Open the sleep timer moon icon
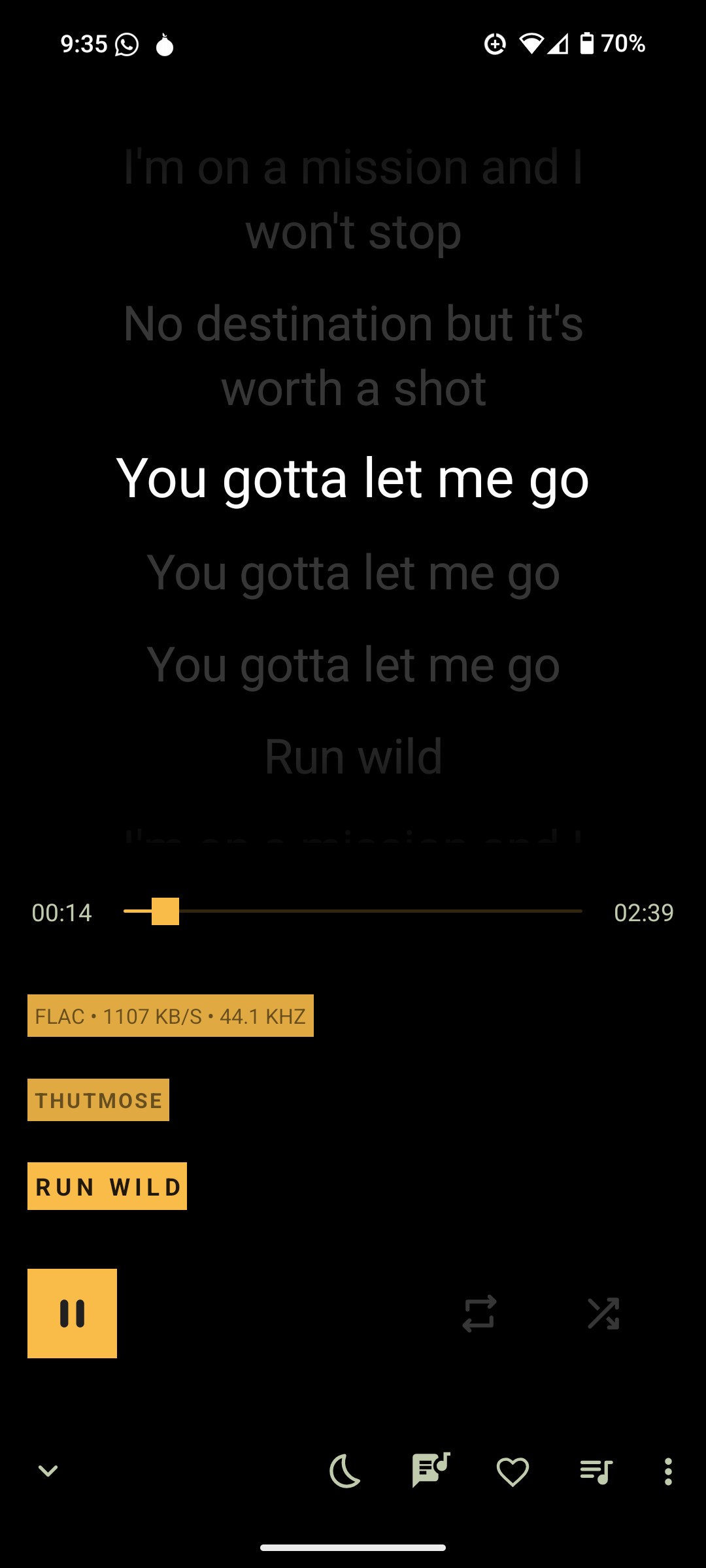706x1568 pixels. click(345, 1471)
